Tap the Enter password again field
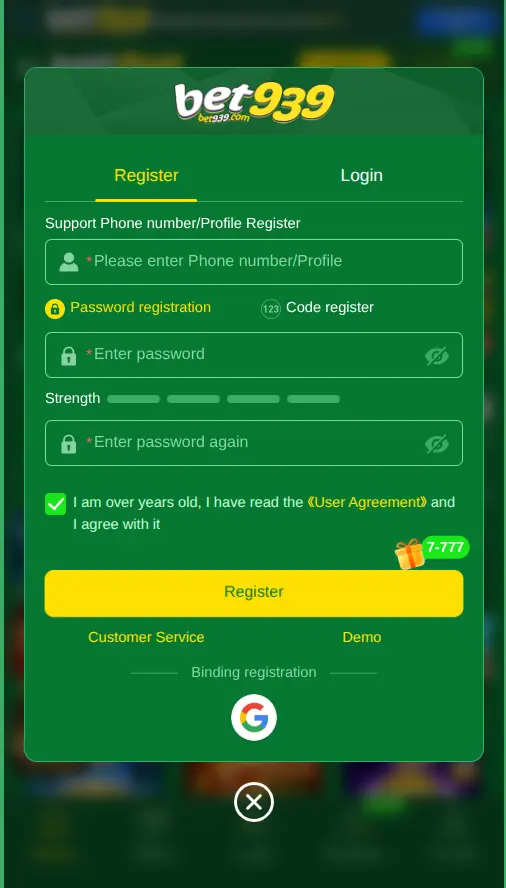Viewport: 506px width, 888px height. click(254, 443)
